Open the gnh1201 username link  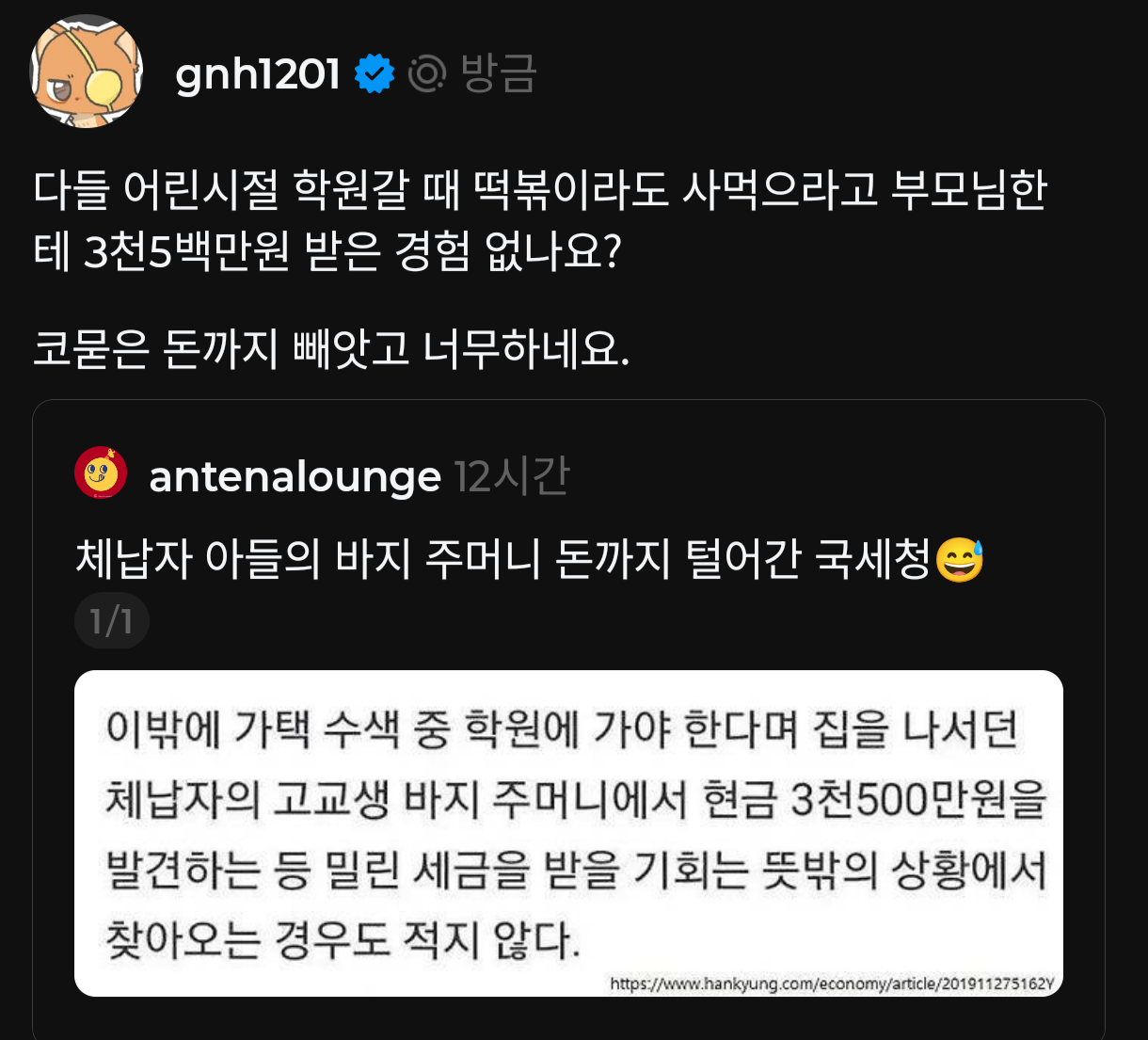click(258, 73)
